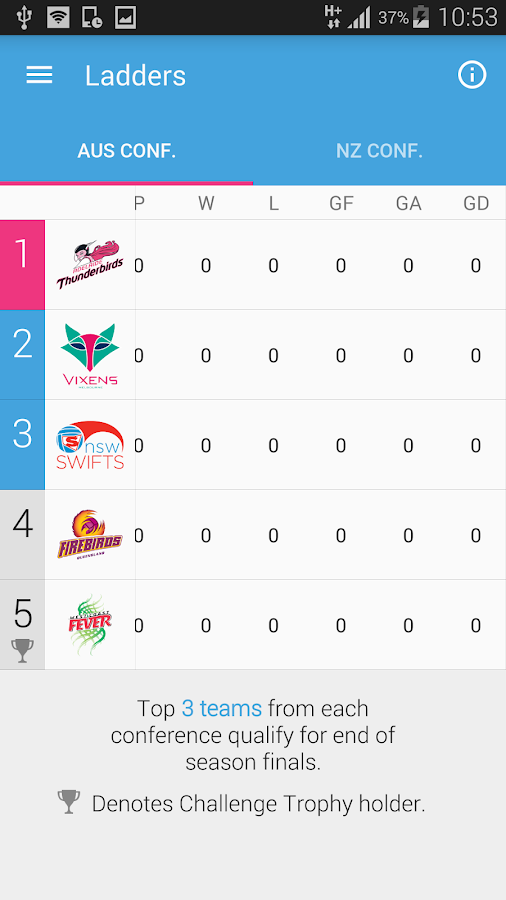
Task: Select the NSW Swifts ladder row
Action: 253,445
